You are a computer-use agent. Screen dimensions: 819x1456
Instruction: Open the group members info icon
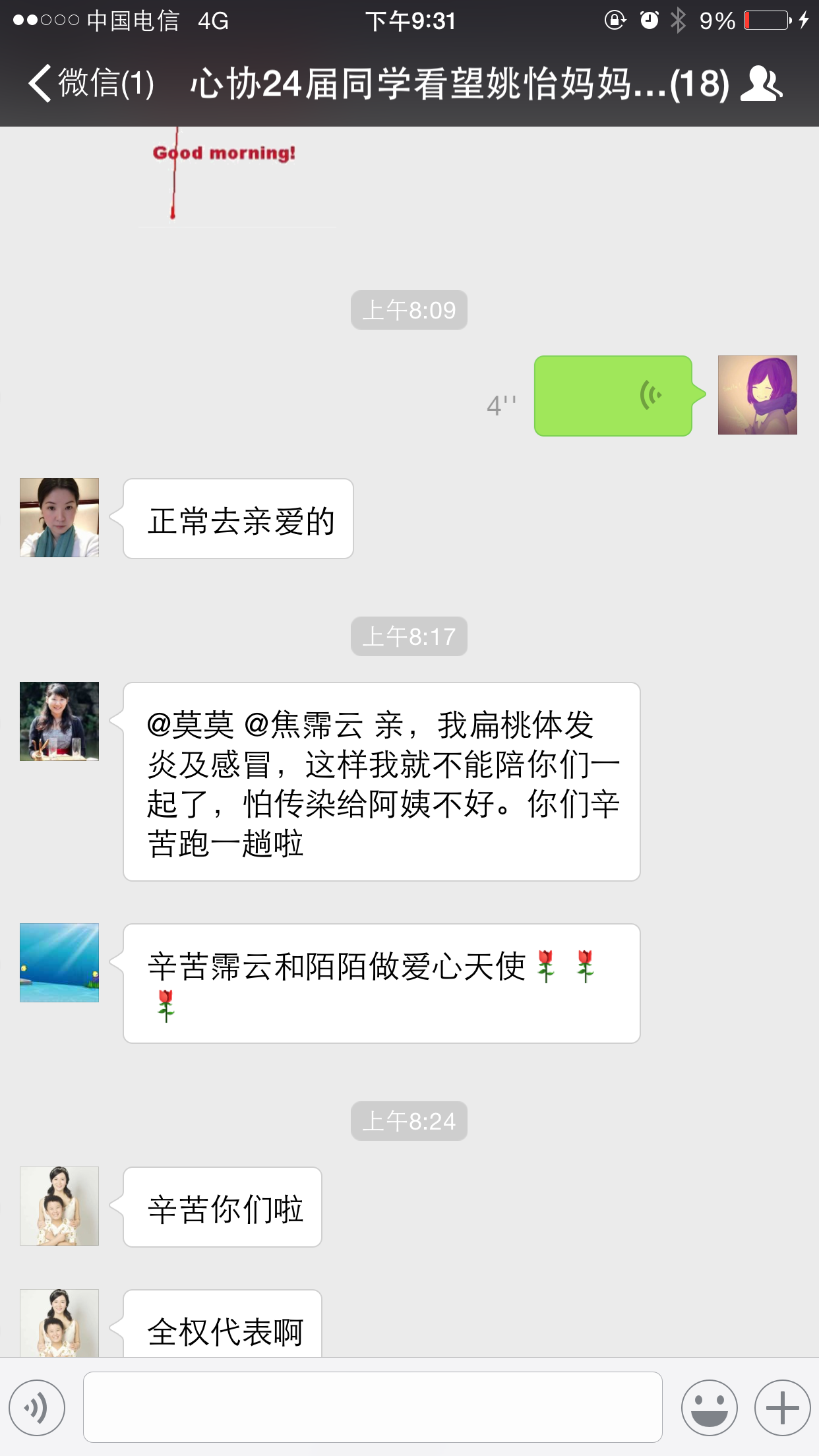click(762, 84)
